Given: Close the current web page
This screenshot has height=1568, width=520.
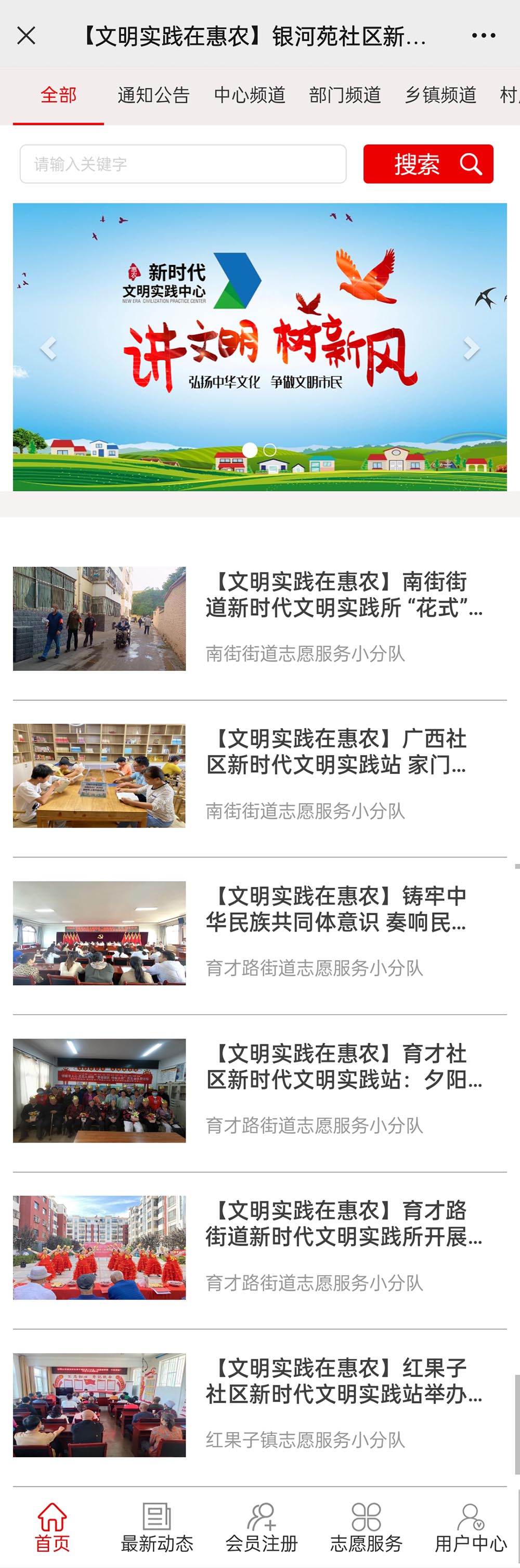Looking at the screenshot, I should (x=26, y=36).
